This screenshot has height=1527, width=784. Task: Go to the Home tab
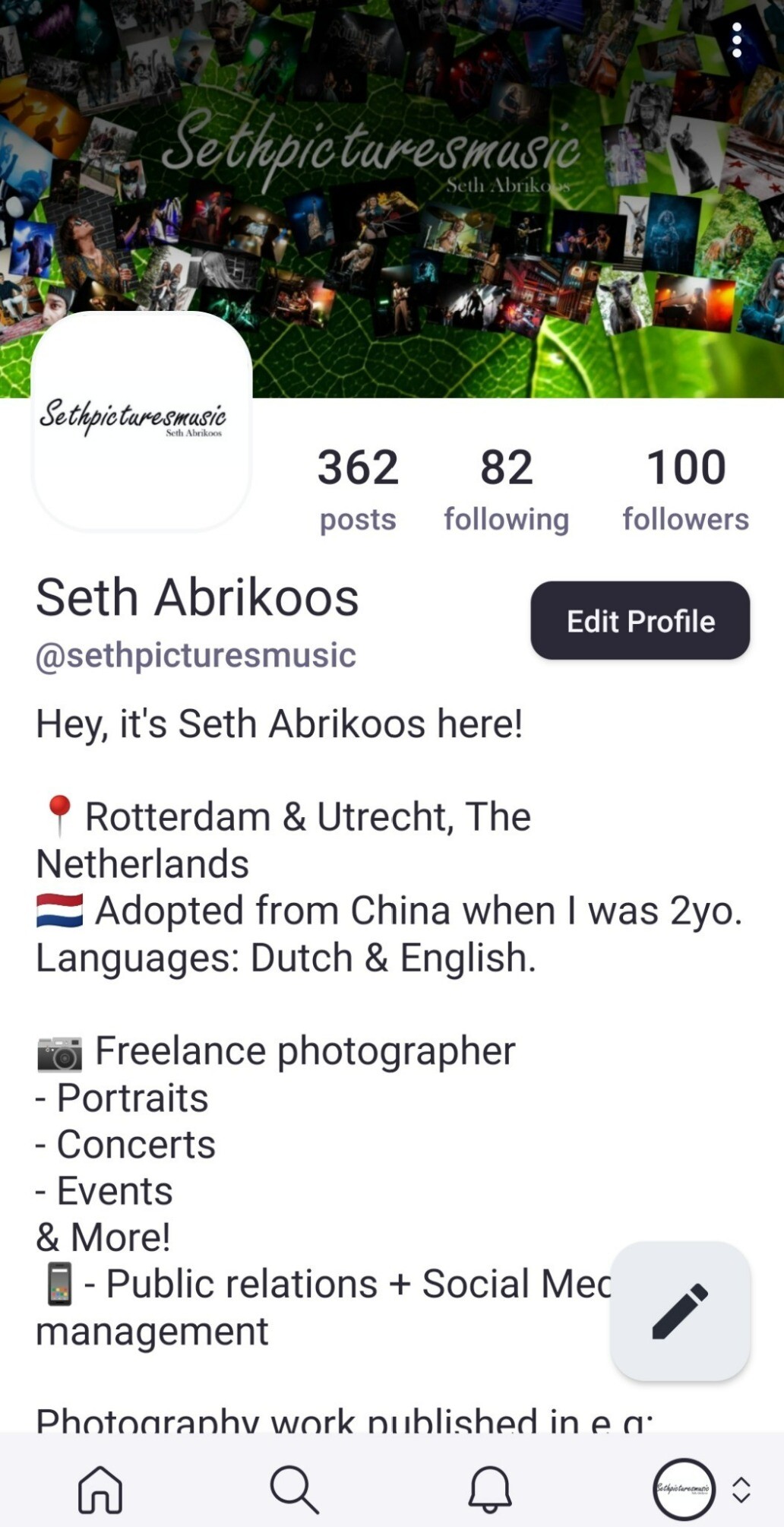100,1489
